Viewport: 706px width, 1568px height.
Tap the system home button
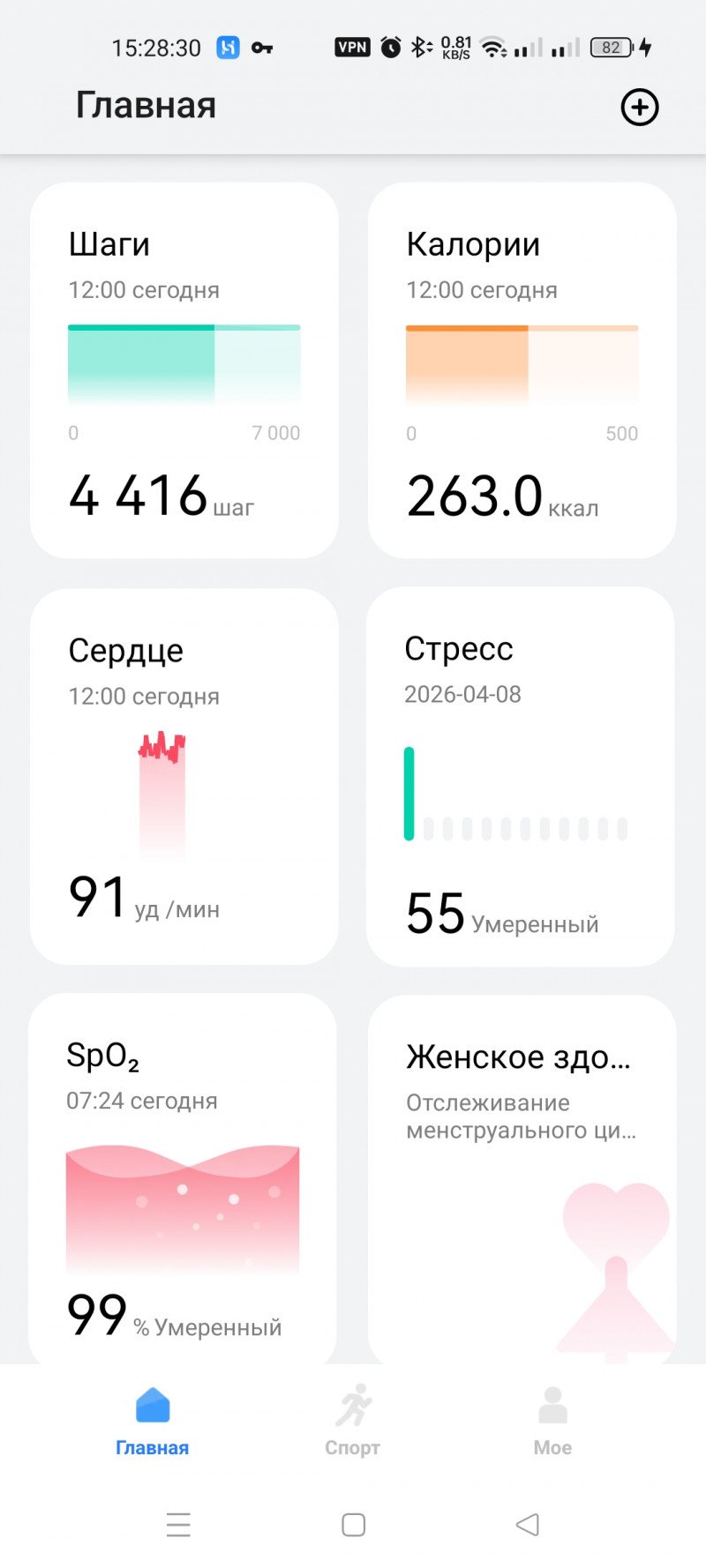pos(353,1525)
